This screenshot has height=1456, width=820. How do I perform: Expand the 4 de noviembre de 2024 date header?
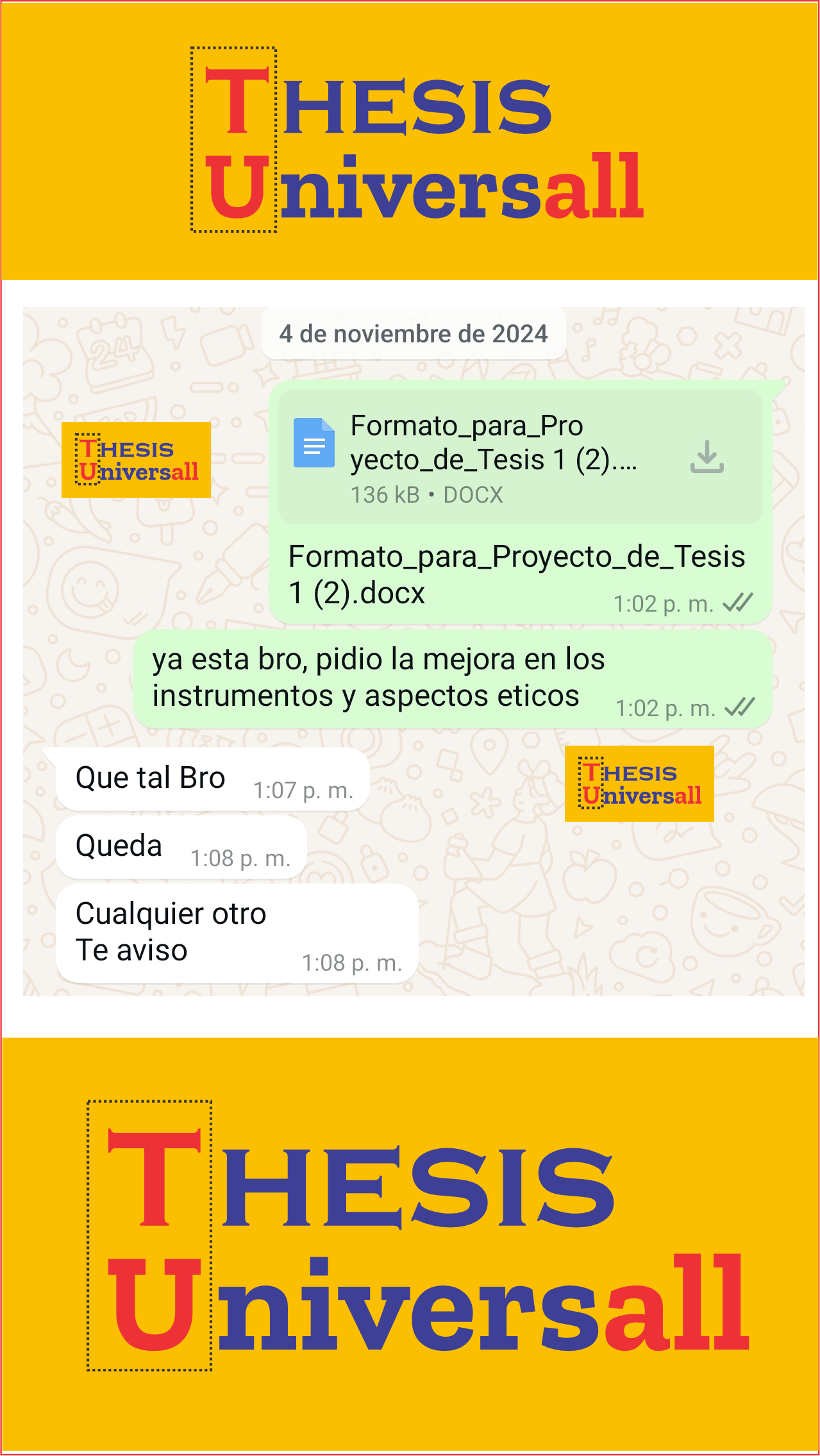coord(414,333)
